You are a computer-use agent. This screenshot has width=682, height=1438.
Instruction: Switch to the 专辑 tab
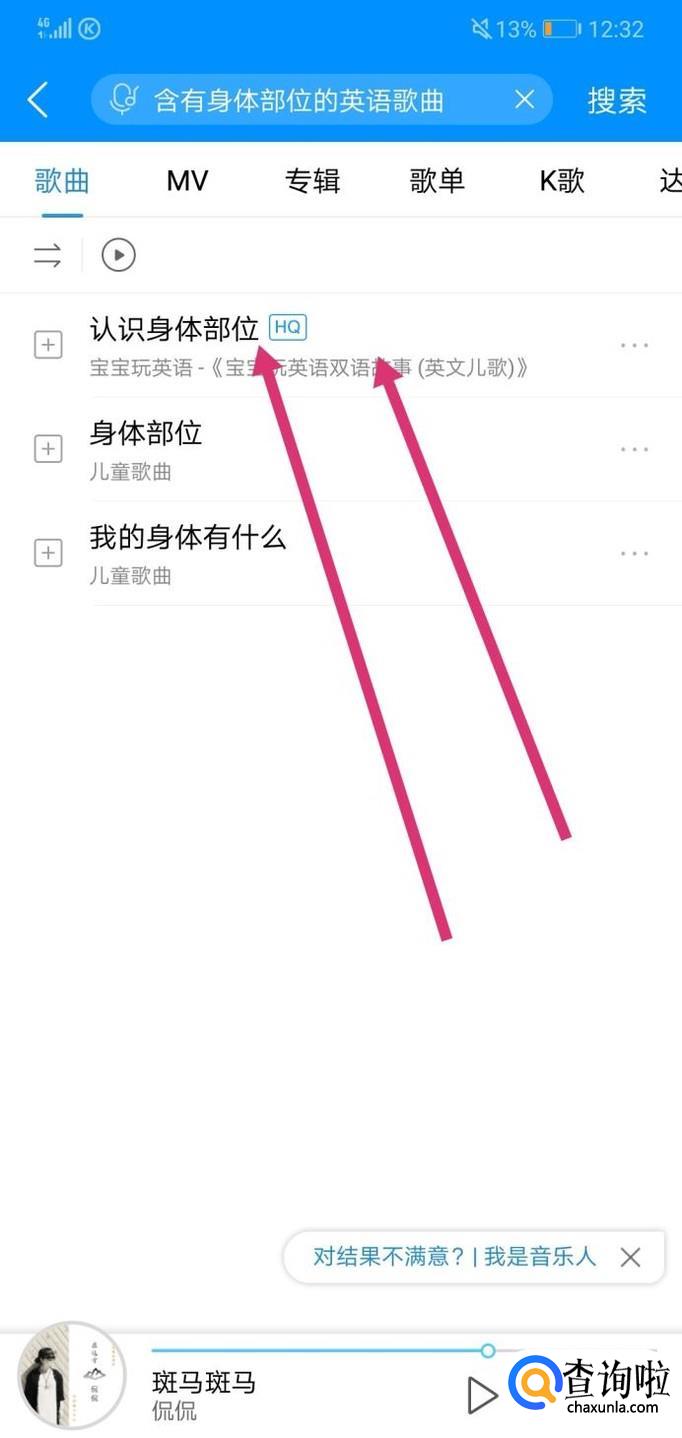click(312, 181)
